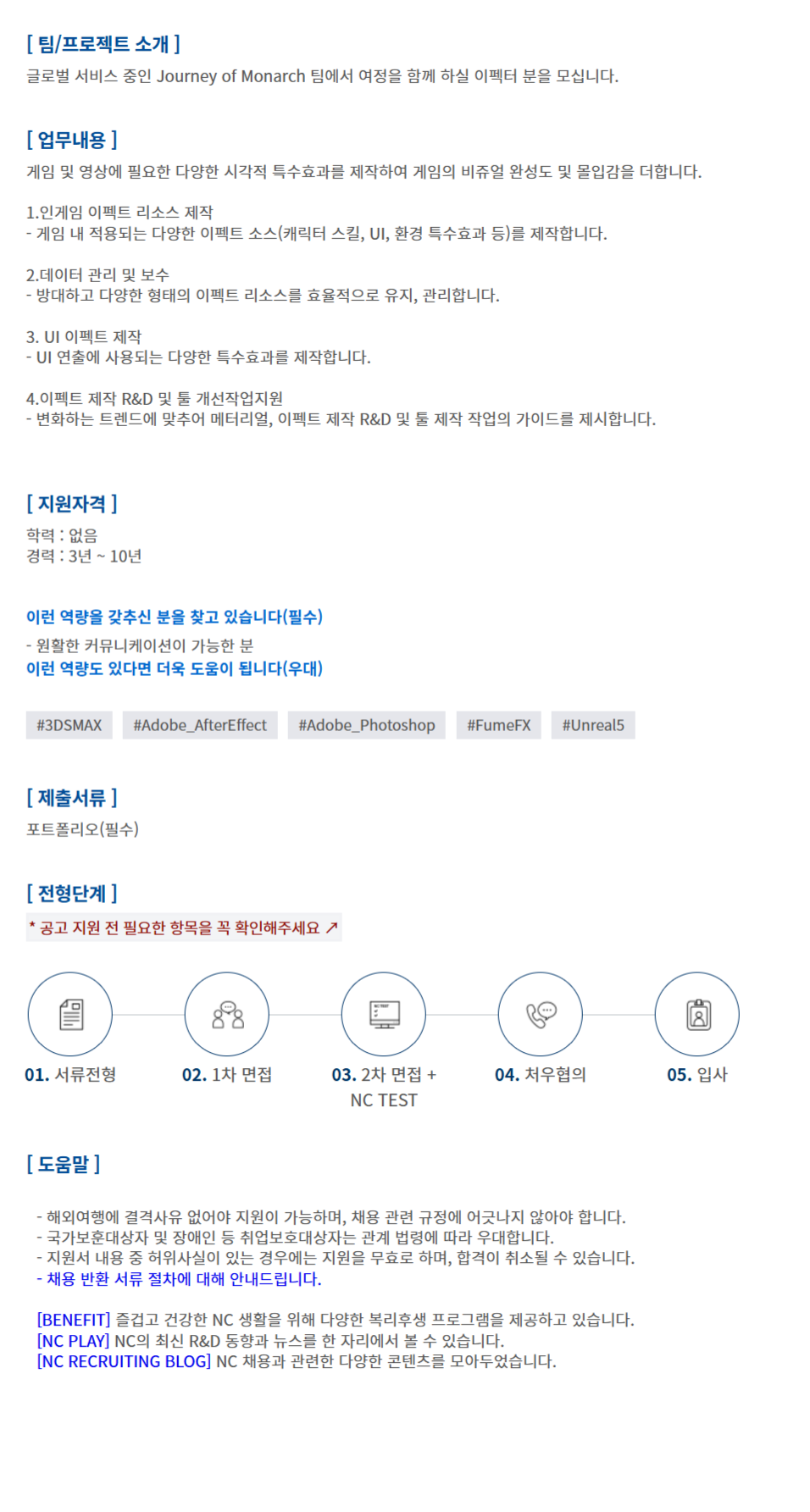Image resolution: width=810 pixels, height=1512 pixels.
Task: Open the BENEFIT link
Action: tap(74, 1320)
